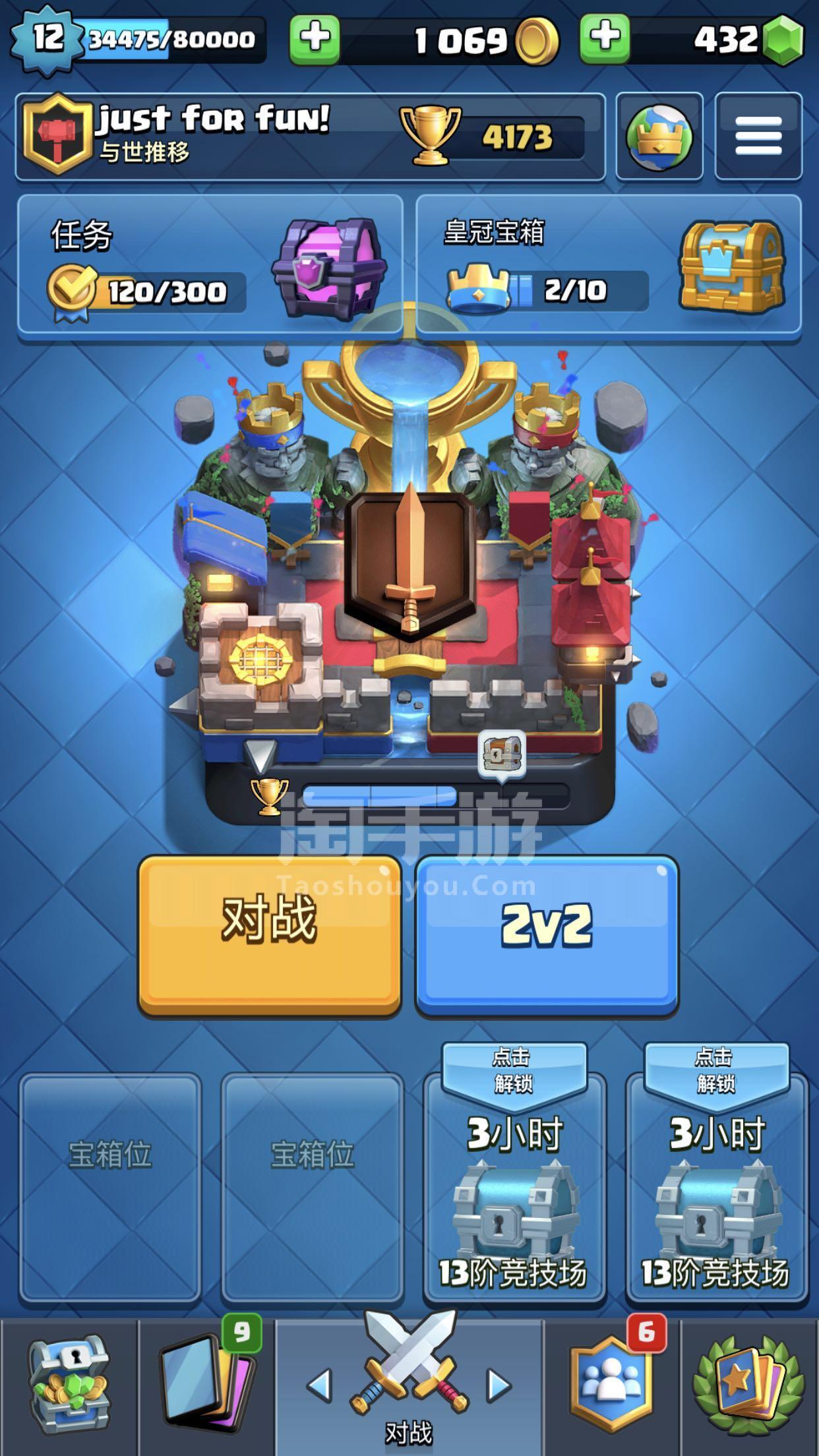Unlock the fourth slot 13阶竞技场 chest

(716, 1187)
